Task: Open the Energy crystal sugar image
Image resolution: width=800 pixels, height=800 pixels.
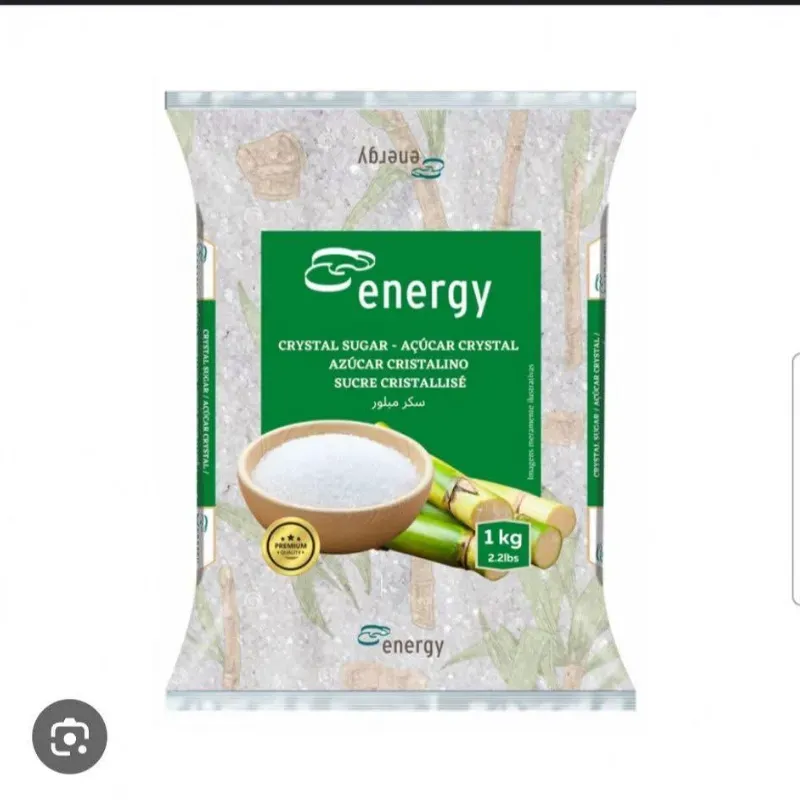Action: (400, 400)
